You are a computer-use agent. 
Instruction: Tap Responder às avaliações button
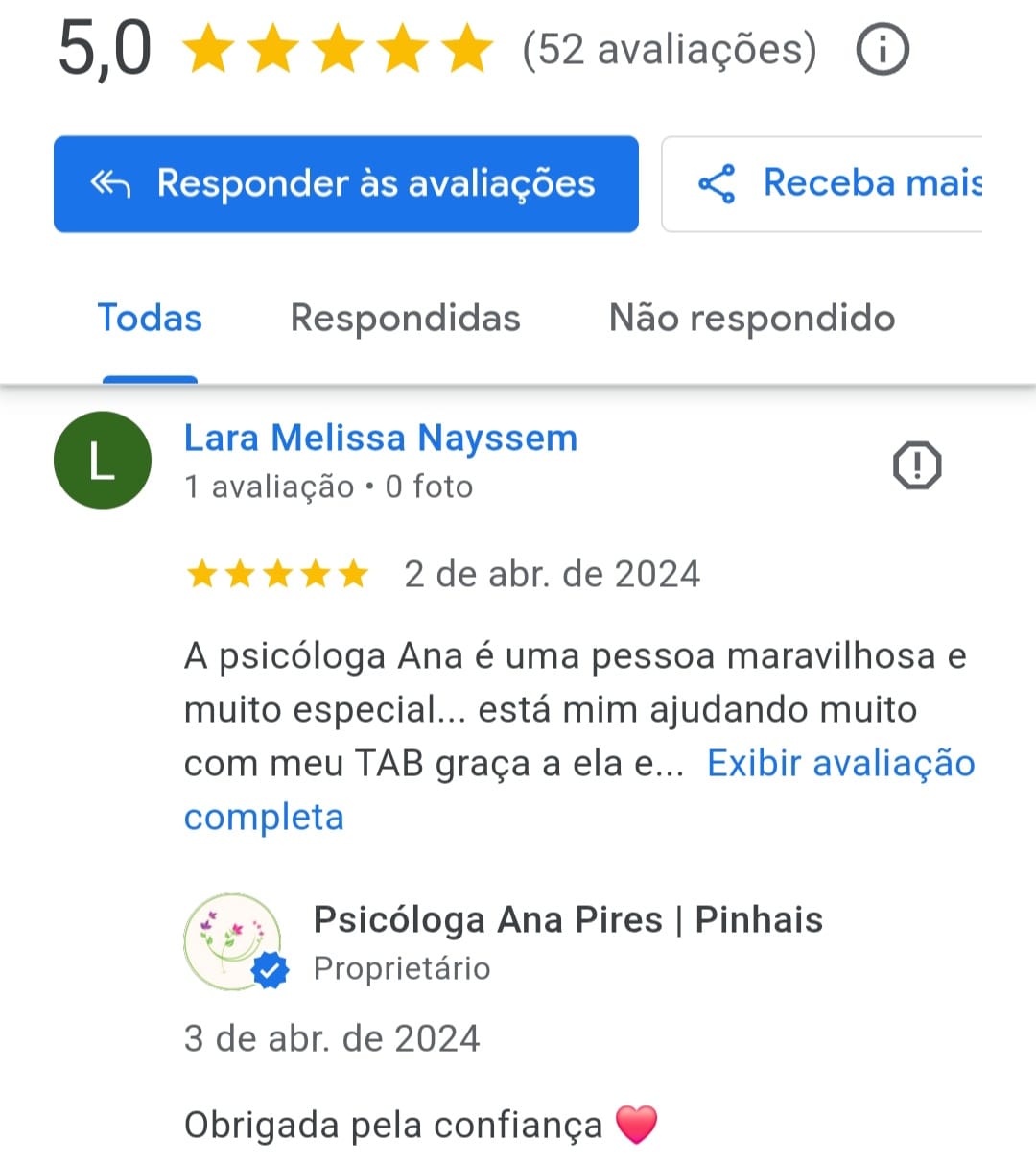pyautogui.click(x=345, y=184)
